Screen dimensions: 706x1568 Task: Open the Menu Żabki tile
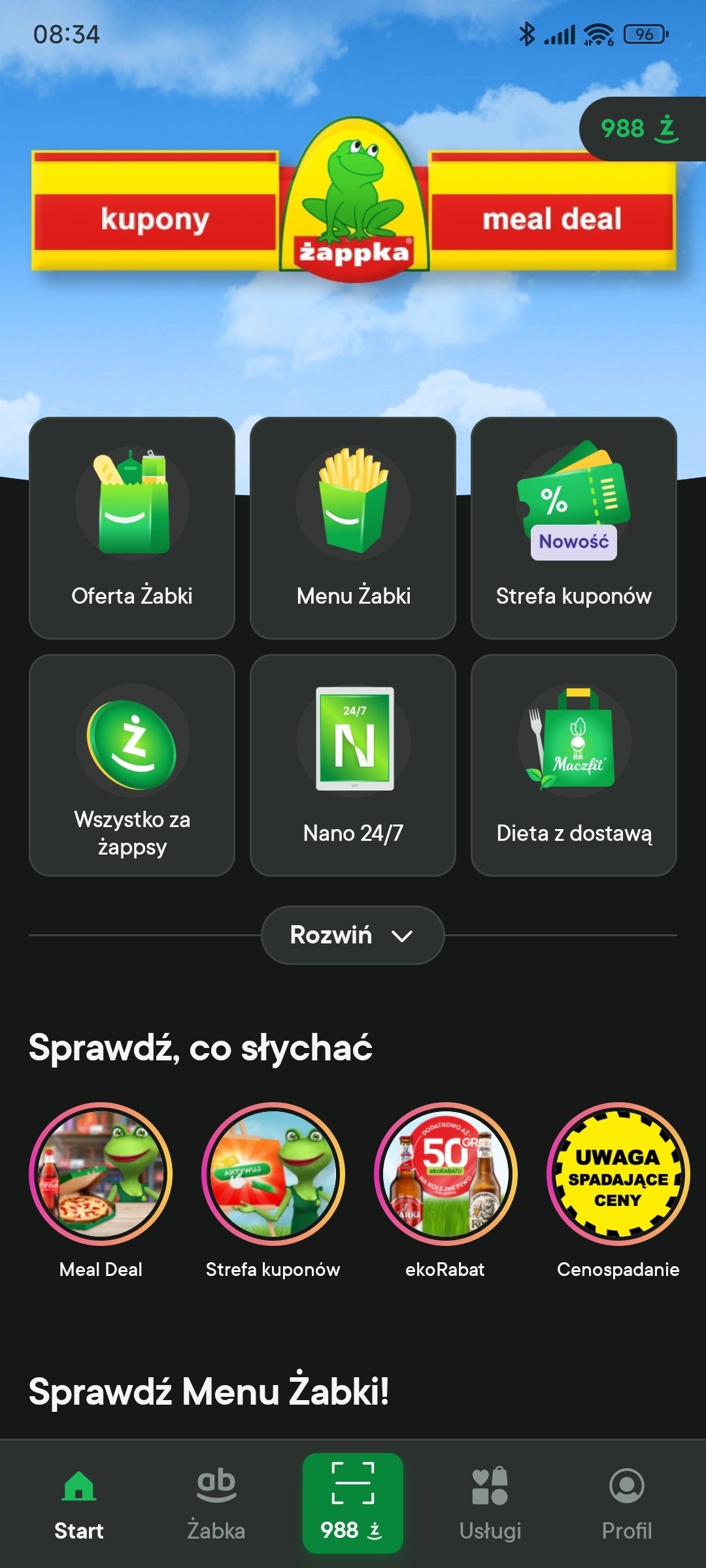[x=353, y=528]
